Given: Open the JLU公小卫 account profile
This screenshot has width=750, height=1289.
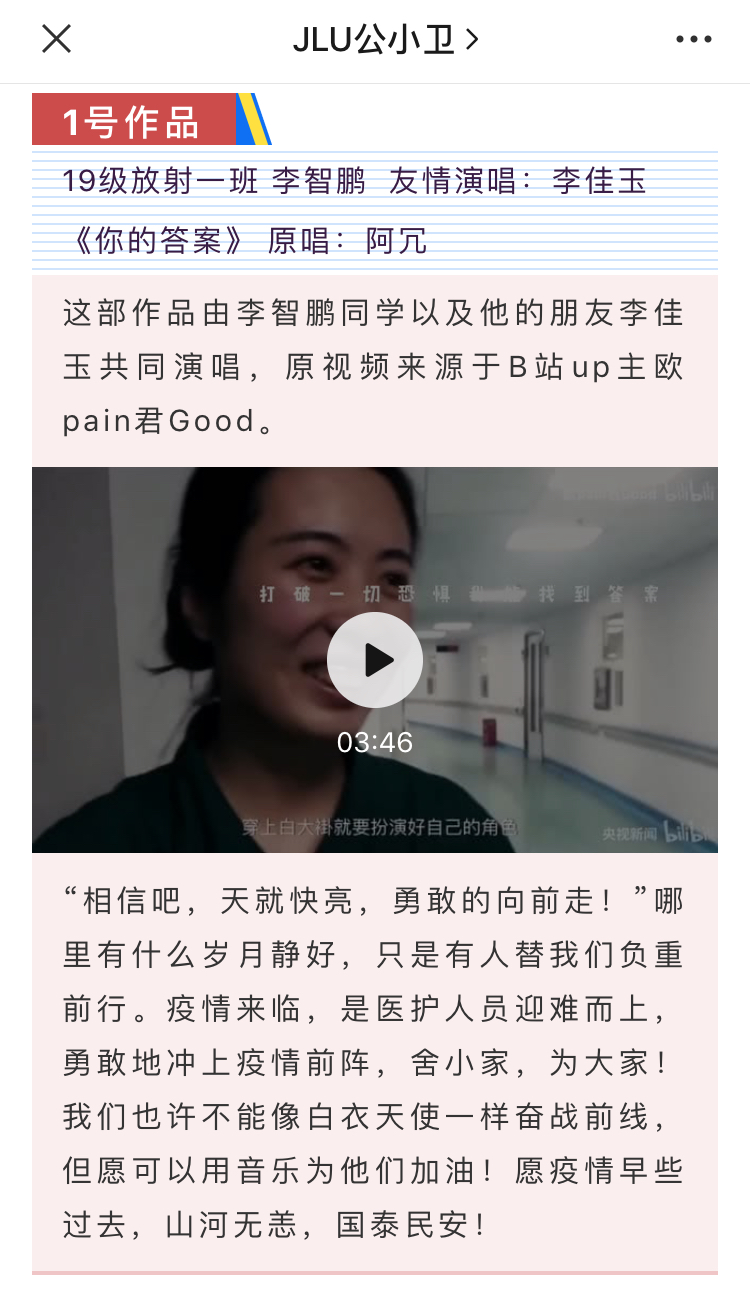Looking at the screenshot, I should [385, 40].
